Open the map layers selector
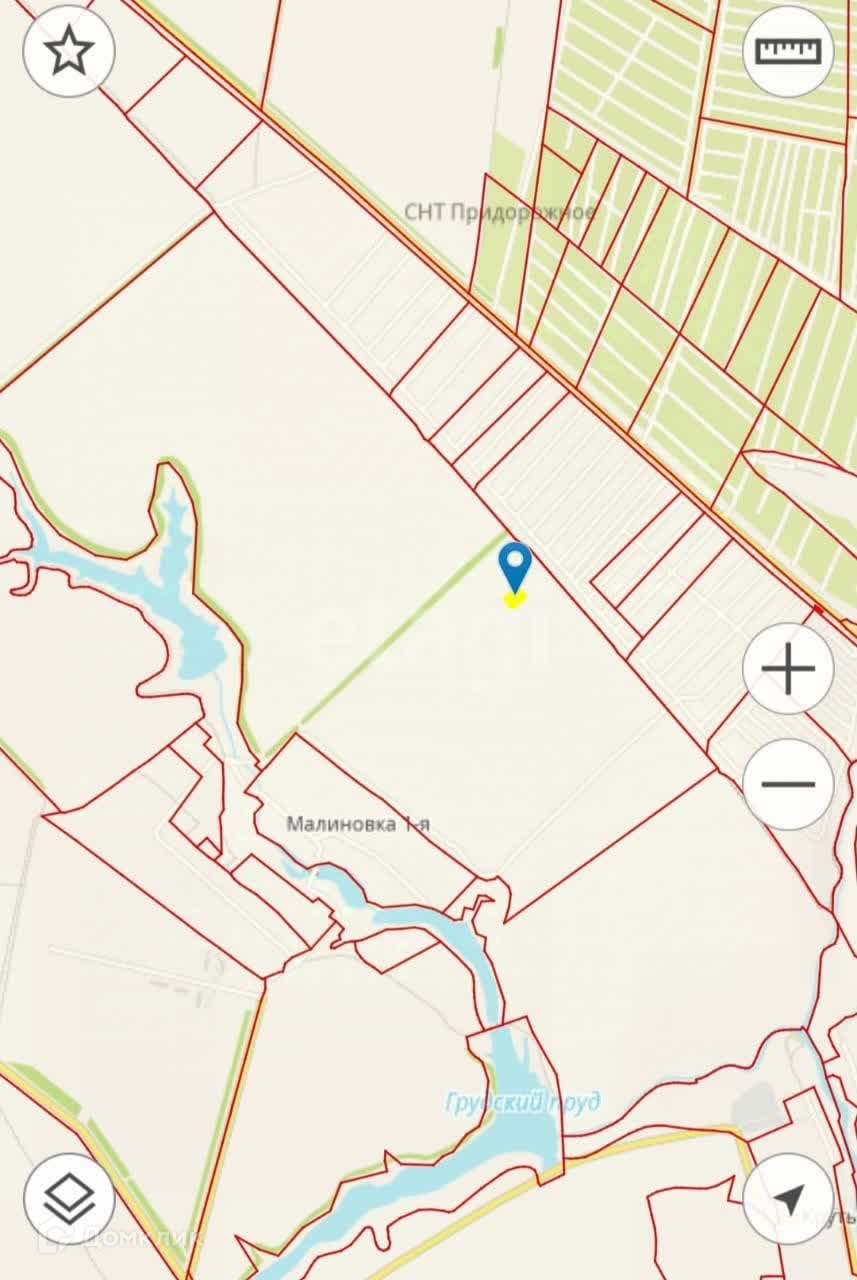The height and width of the screenshot is (1280, 857). point(69,1198)
